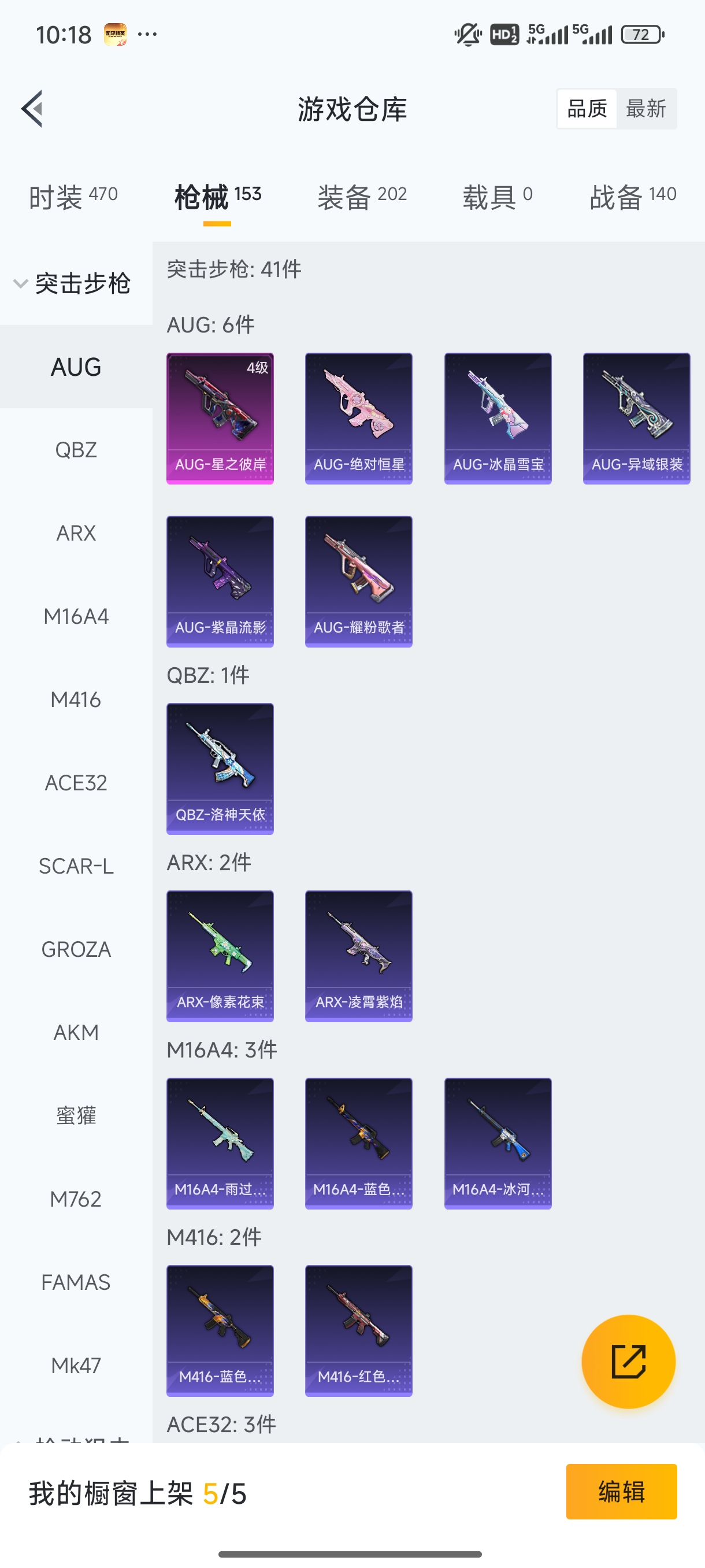705x1568 pixels.
Task: Open the ARX-凌霄紫焰 skin card
Action: pyautogui.click(x=358, y=956)
